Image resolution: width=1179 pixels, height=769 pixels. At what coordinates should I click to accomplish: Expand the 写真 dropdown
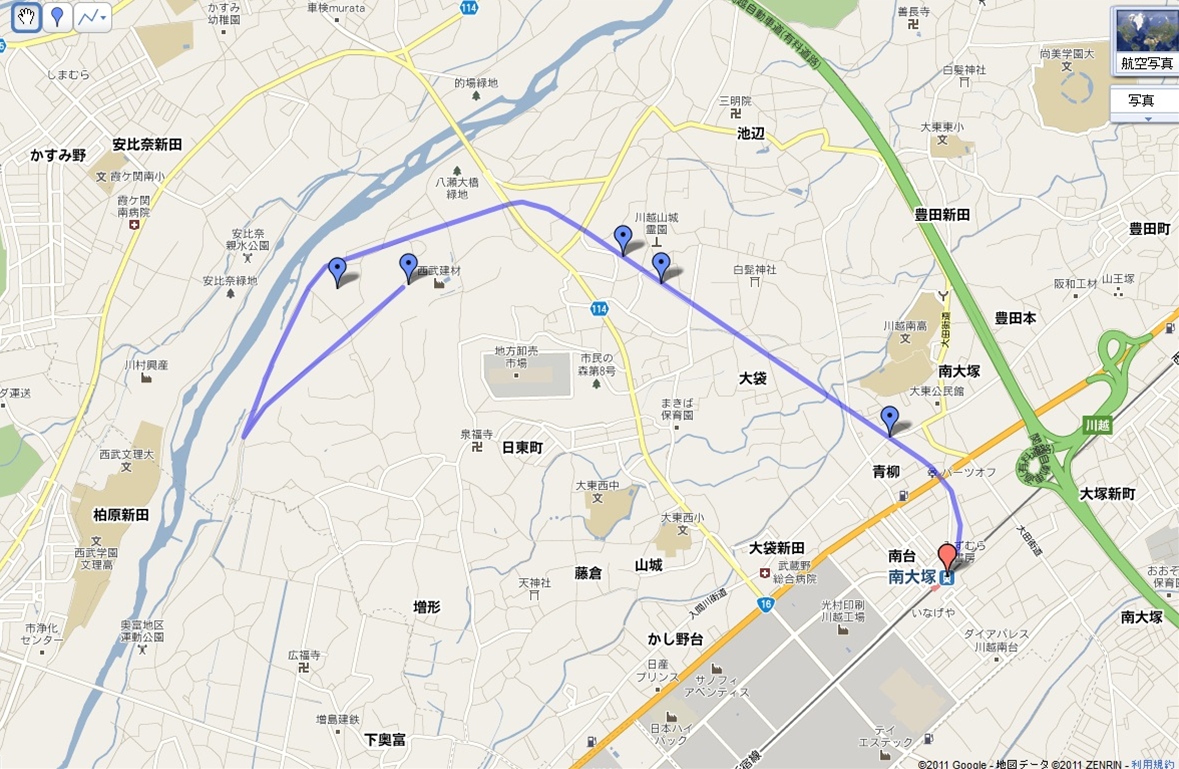[x=1146, y=103]
